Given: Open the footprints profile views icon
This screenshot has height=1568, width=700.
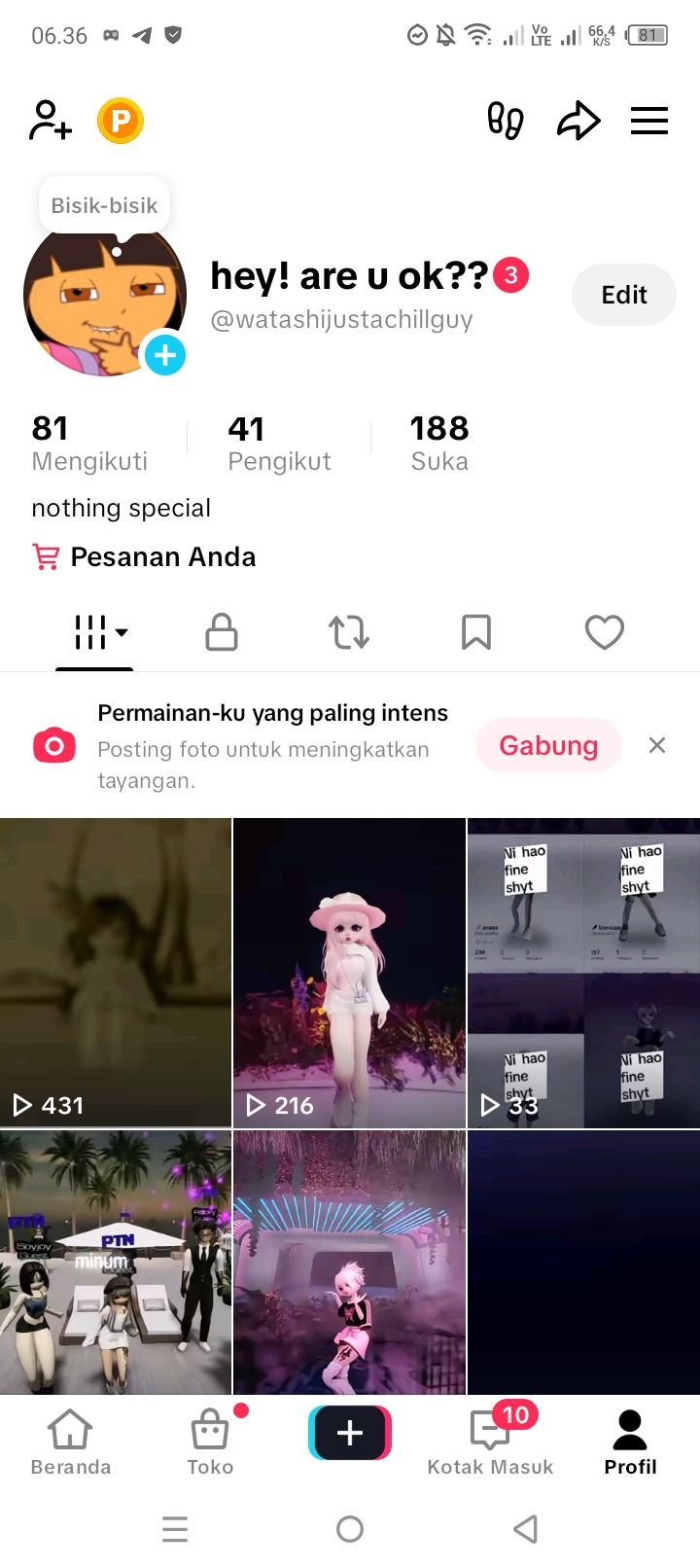Looking at the screenshot, I should (505, 121).
